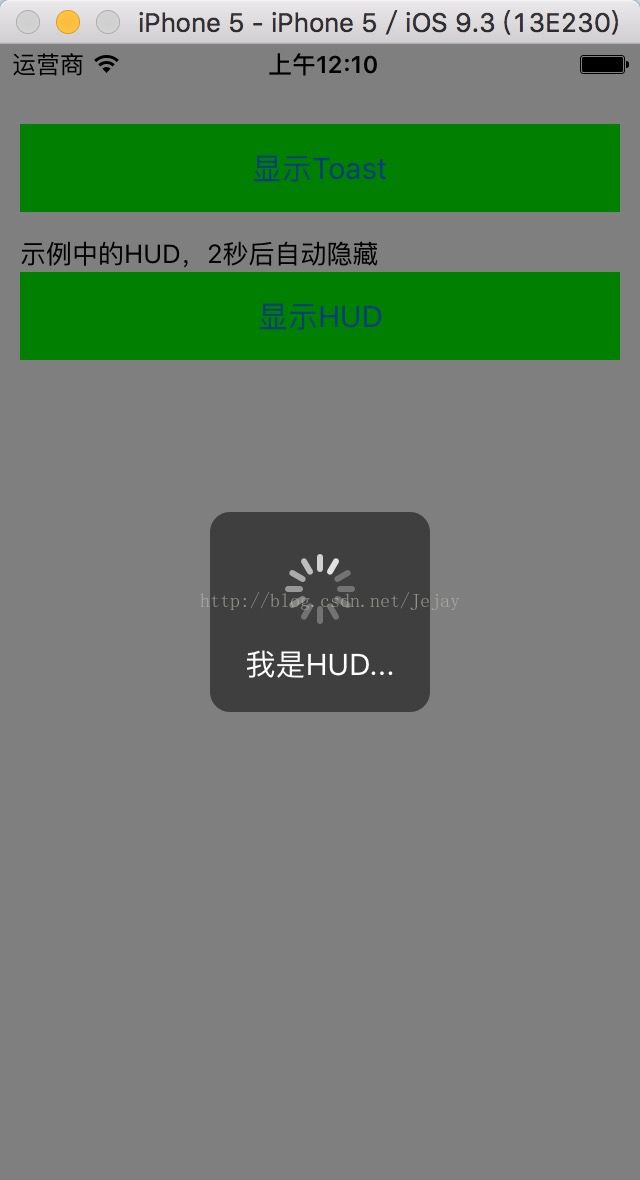Tap the 显示HUD button
The image size is (640, 1180).
point(320,316)
